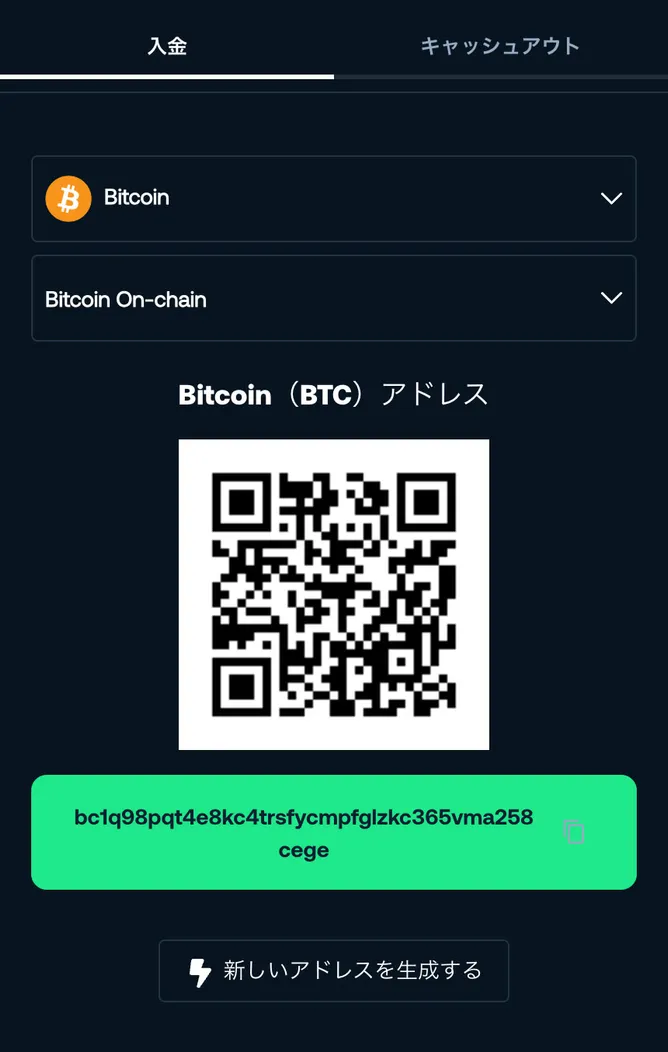
Task: Tap 新しいアドレスを生成する button
Action: point(333,970)
